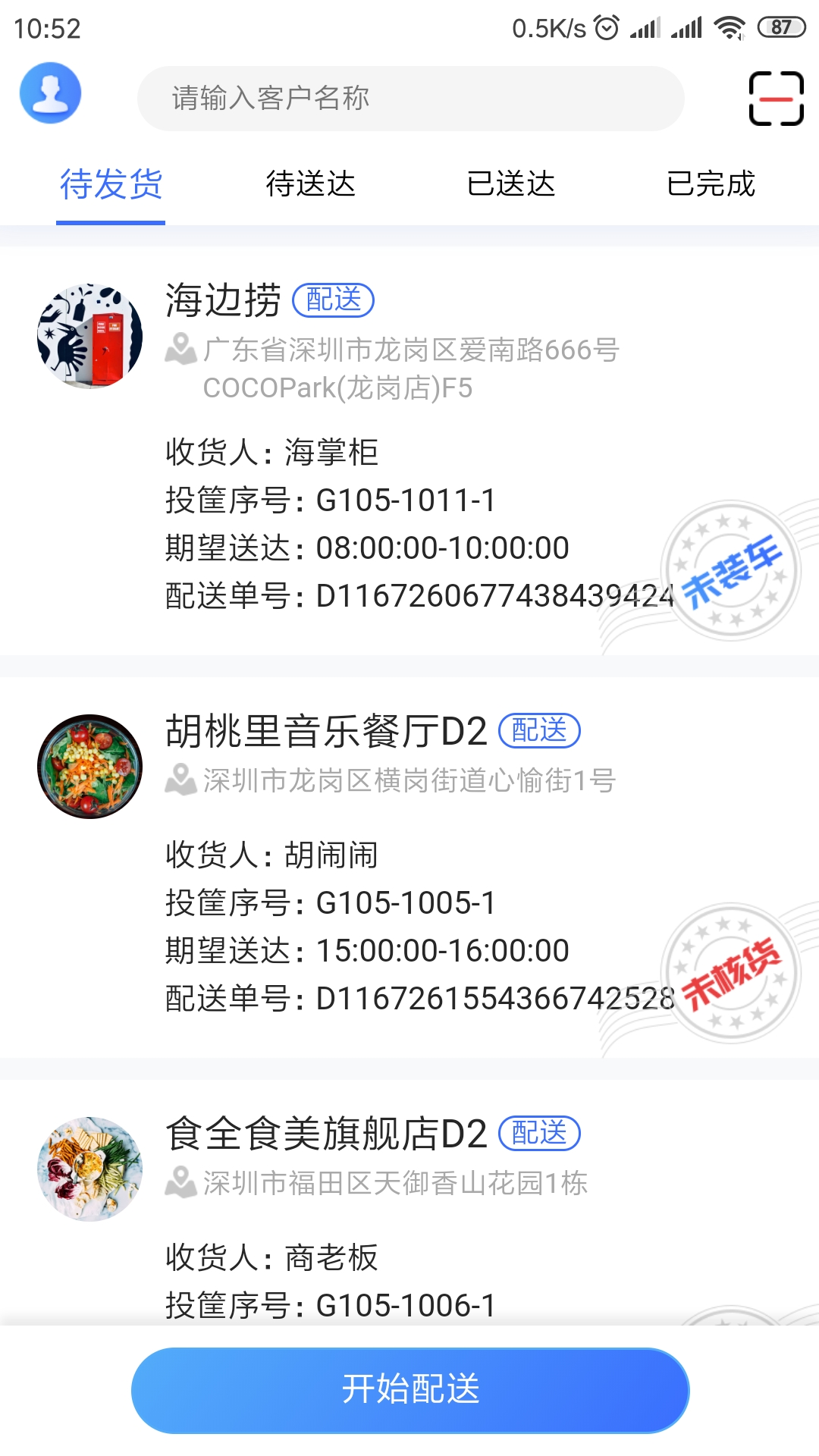Switch to the 已完成 tab
The width and height of the screenshot is (819, 1456).
click(x=711, y=184)
